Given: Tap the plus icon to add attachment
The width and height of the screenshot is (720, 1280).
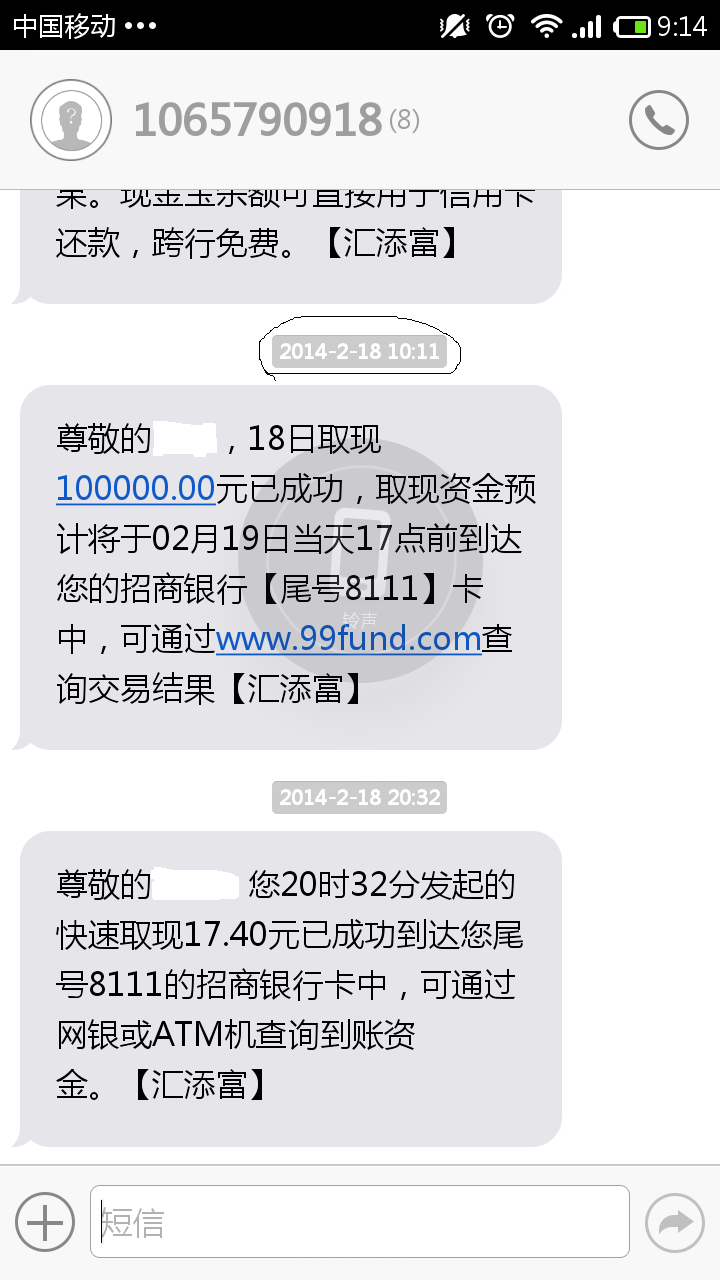Looking at the screenshot, I should pos(44,1221).
